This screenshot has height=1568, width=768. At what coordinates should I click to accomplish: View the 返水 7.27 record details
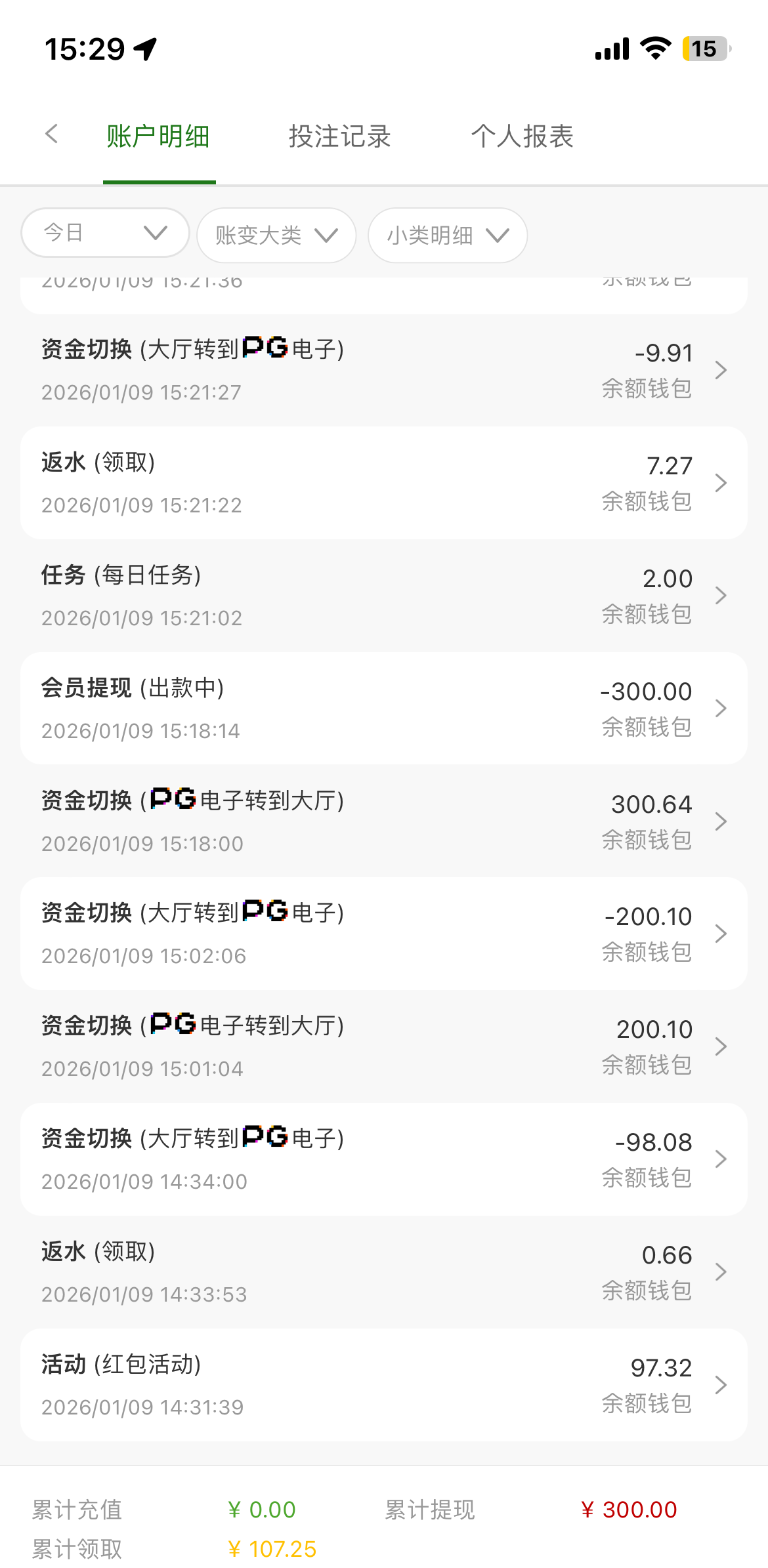pos(383,483)
